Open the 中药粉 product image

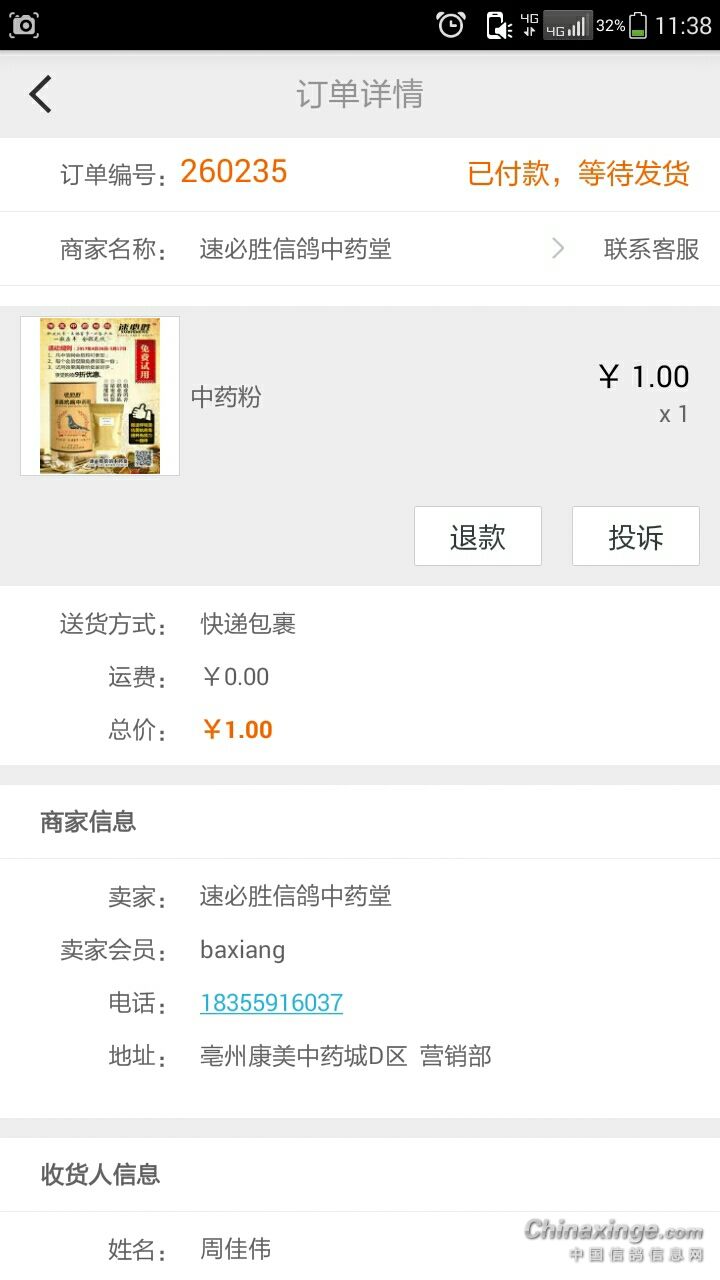coord(100,396)
